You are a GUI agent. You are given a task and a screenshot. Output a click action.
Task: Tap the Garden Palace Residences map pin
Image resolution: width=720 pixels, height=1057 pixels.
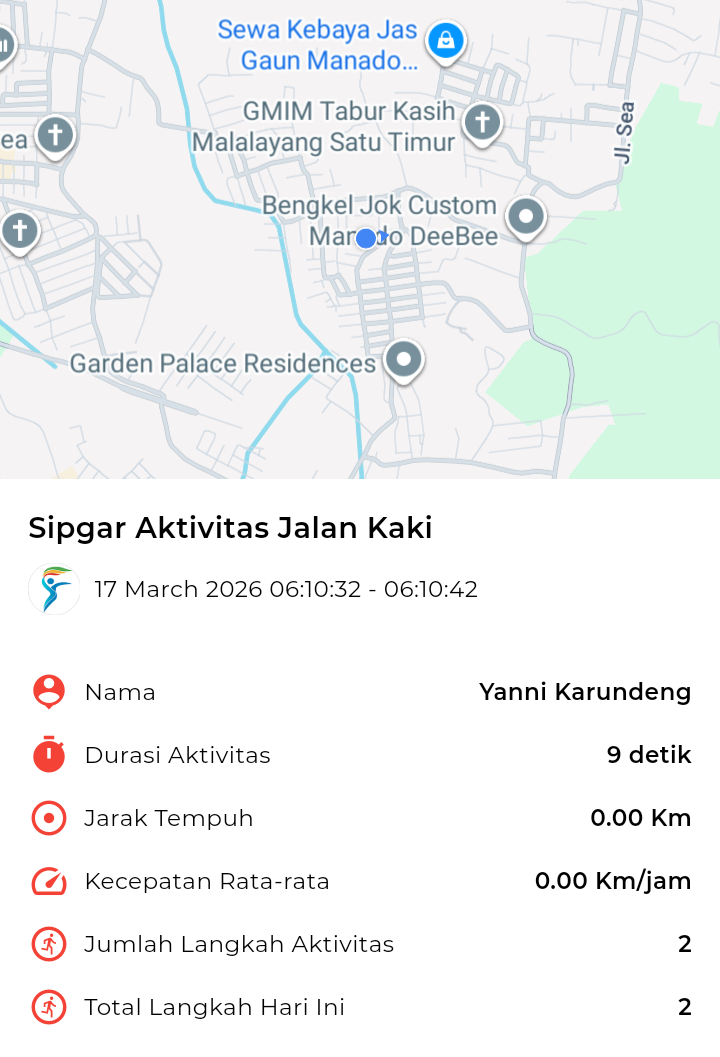(404, 359)
